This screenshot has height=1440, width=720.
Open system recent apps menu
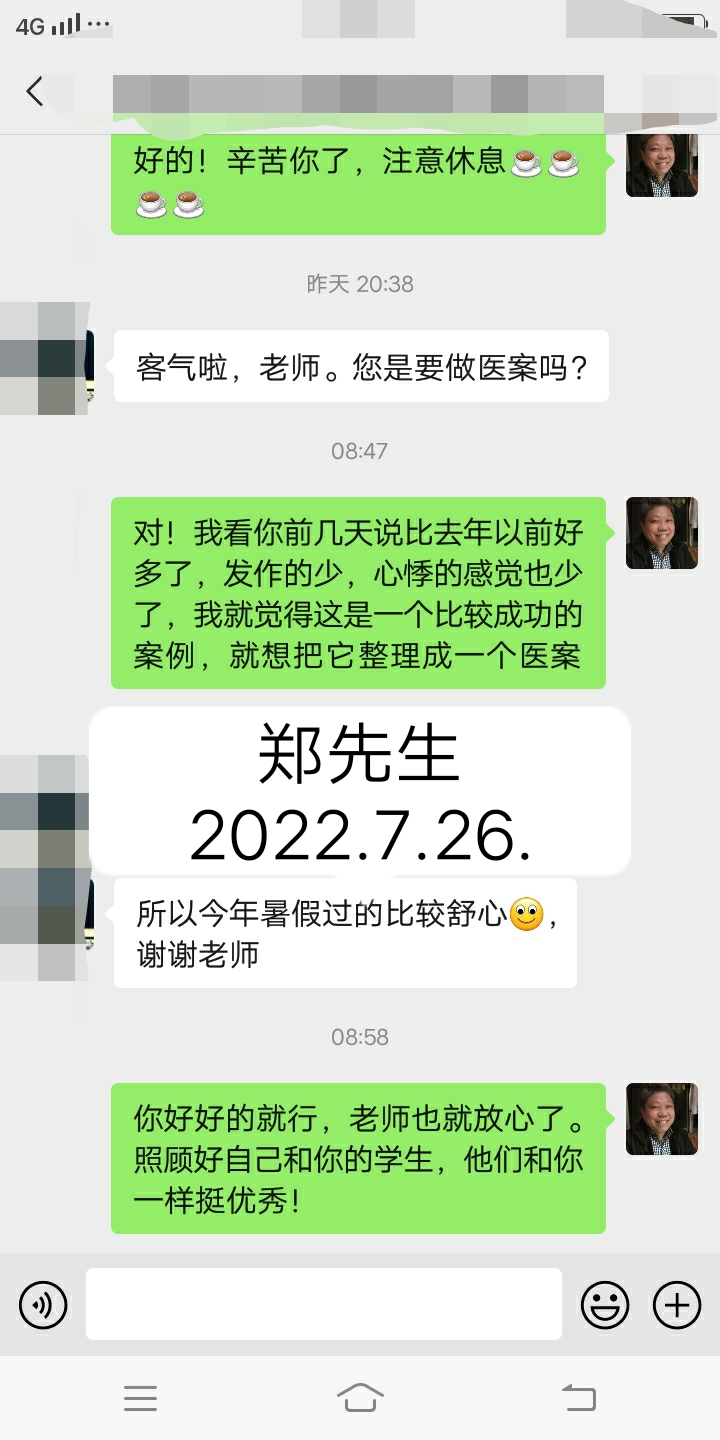click(140, 1398)
